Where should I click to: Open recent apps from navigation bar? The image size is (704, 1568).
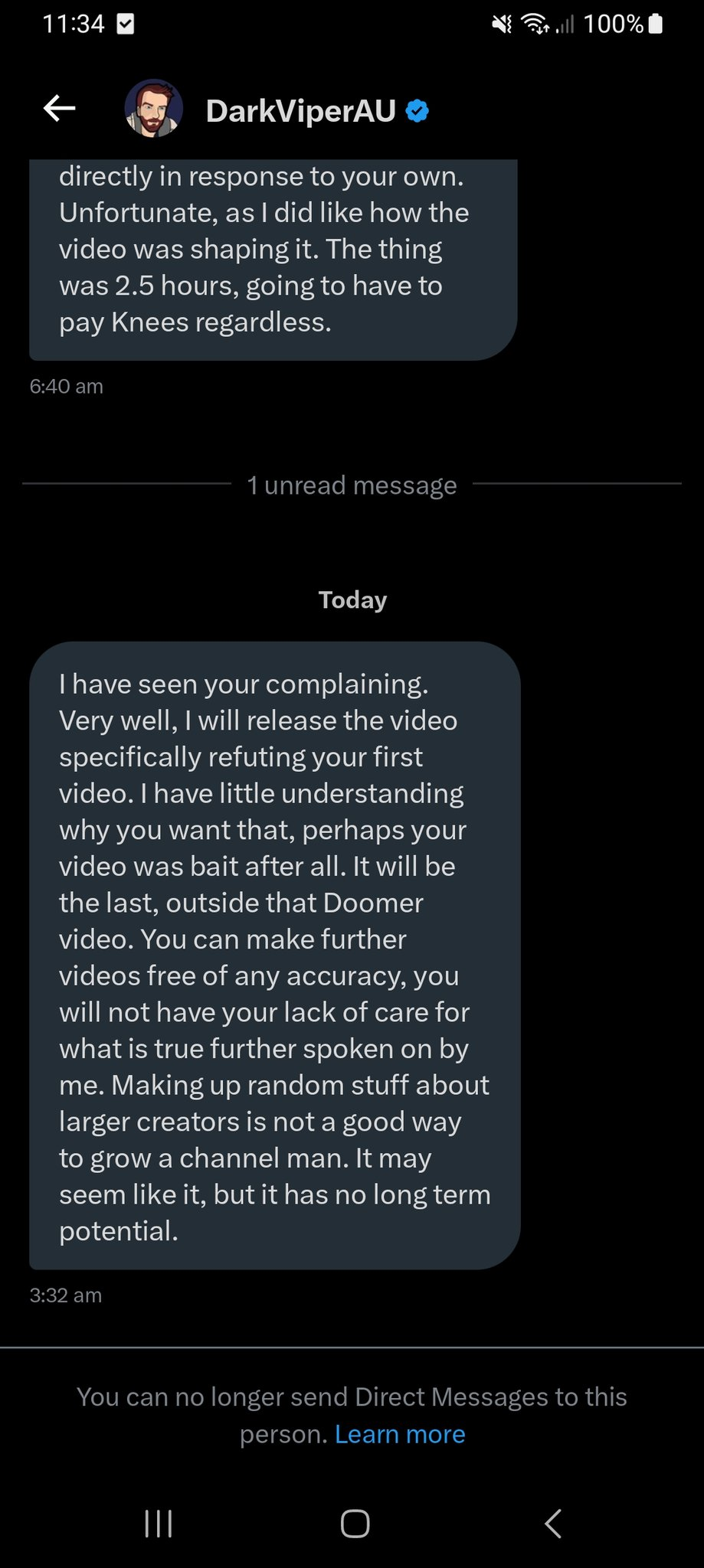(159, 1524)
